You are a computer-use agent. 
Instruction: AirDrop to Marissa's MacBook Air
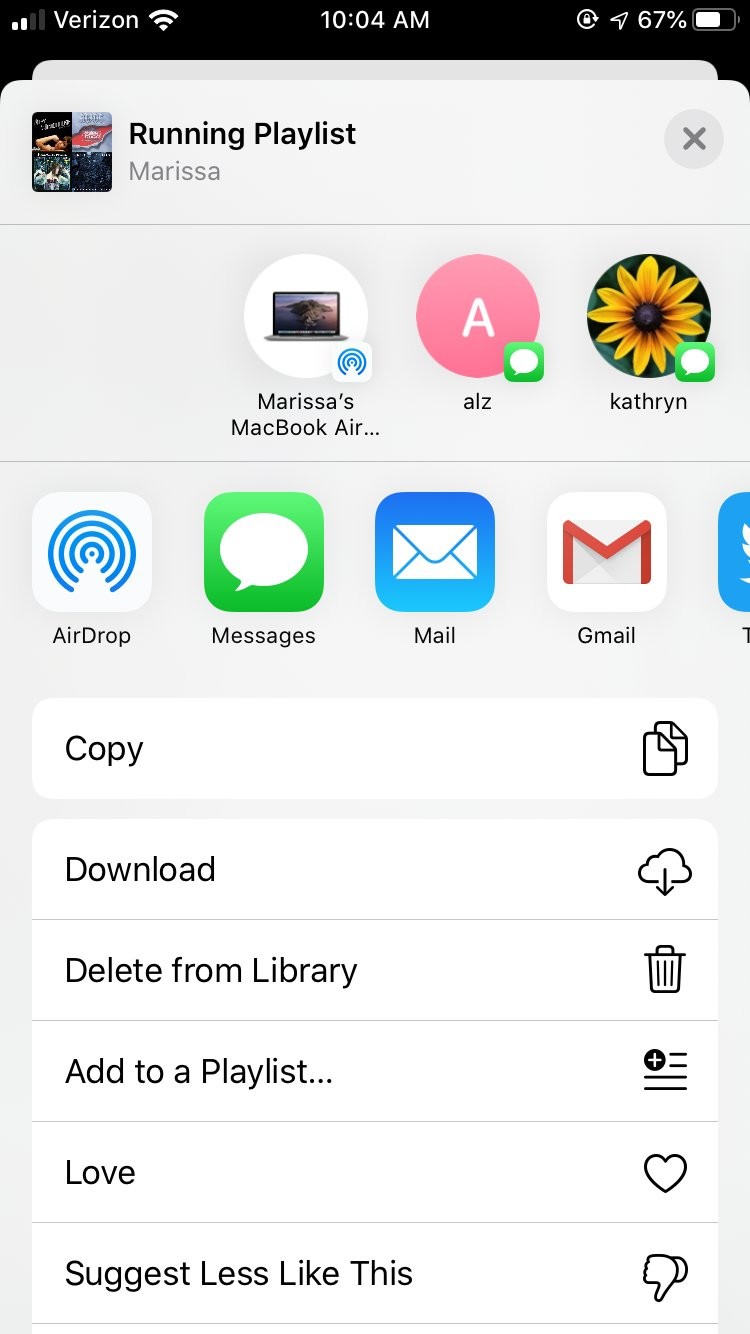[x=306, y=317]
